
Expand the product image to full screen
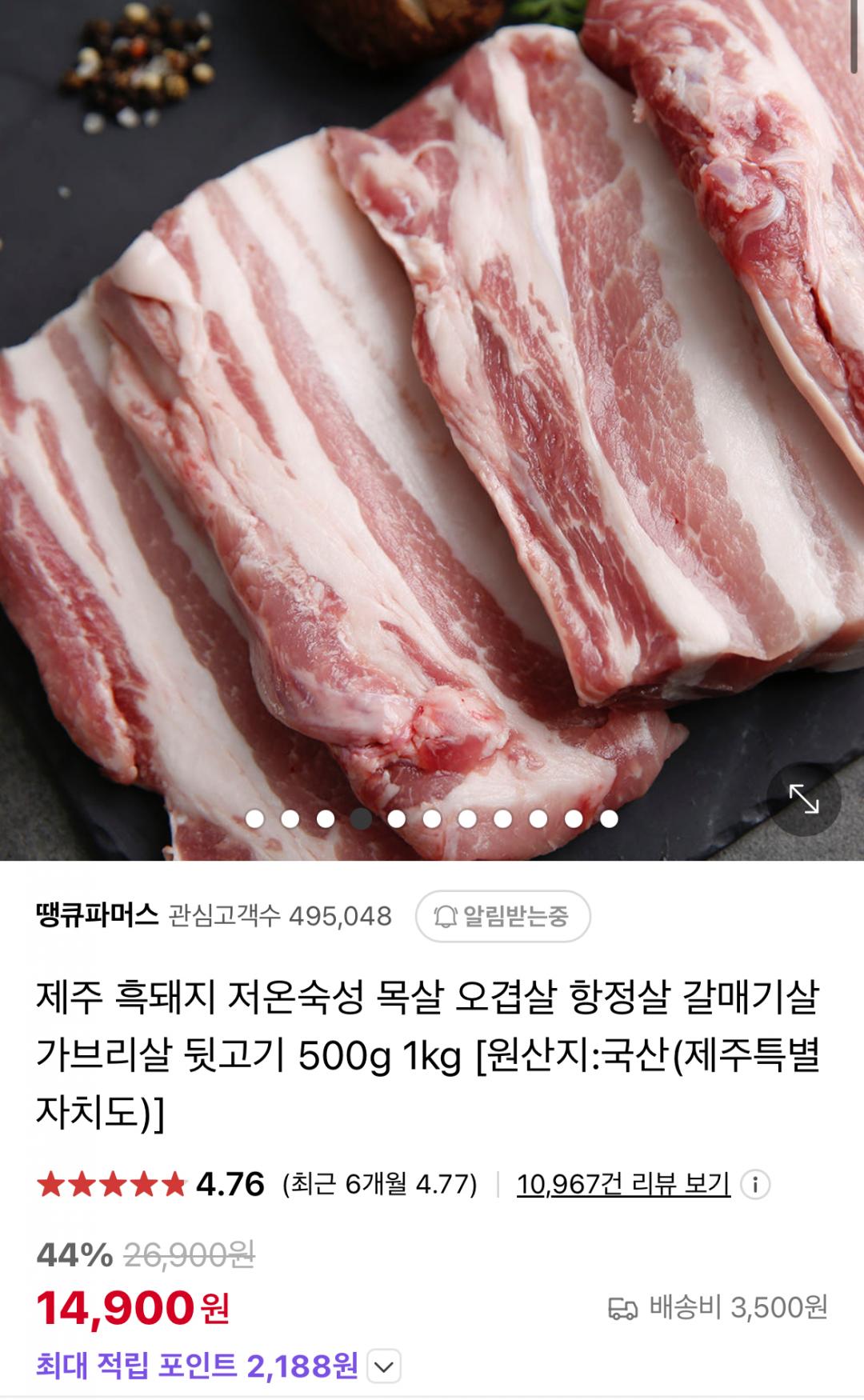[x=803, y=798]
